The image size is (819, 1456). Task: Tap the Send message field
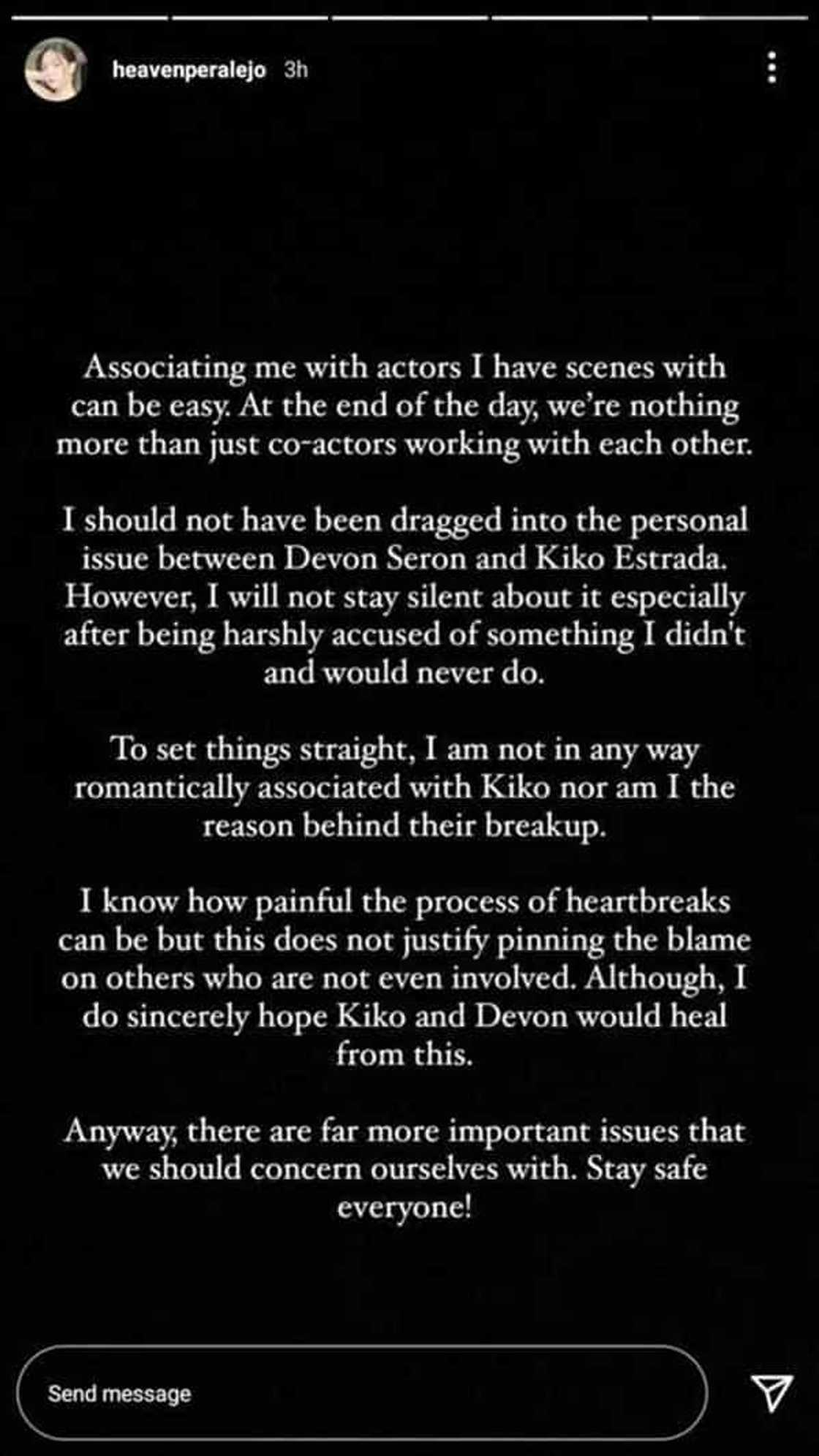pyautogui.click(x=361, y=1393)
